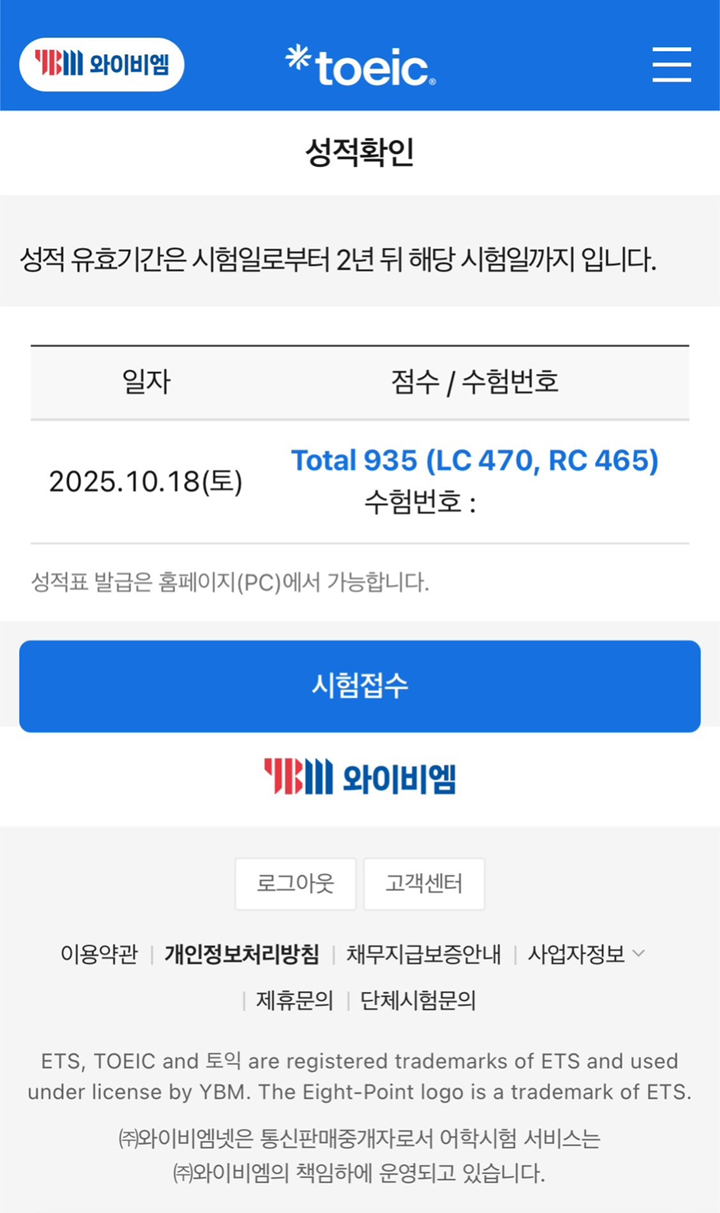
Task: Tap the YBM 와이비엠 header button
Action: click(102, 64)
